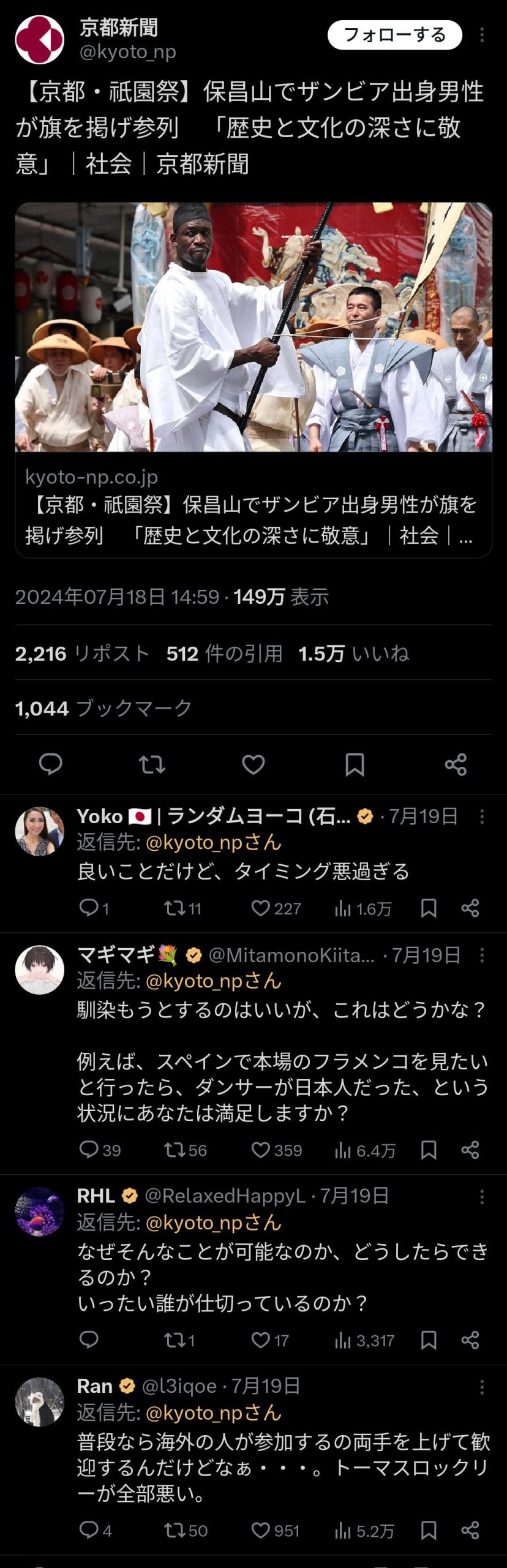
Task: Like the 京都新聞 main post
Action: (254, 764)
